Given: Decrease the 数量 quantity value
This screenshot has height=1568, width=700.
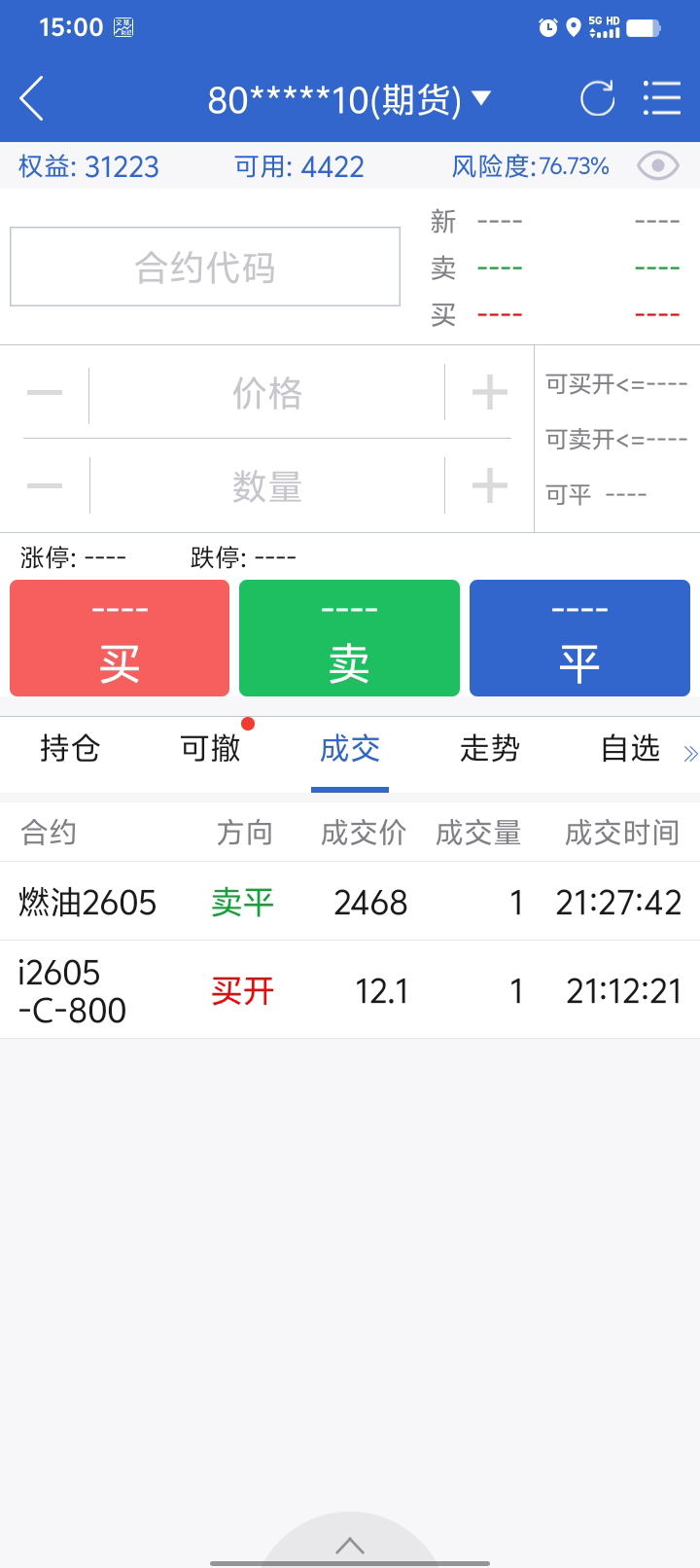Looking at the screenshot, I should 45,485.
